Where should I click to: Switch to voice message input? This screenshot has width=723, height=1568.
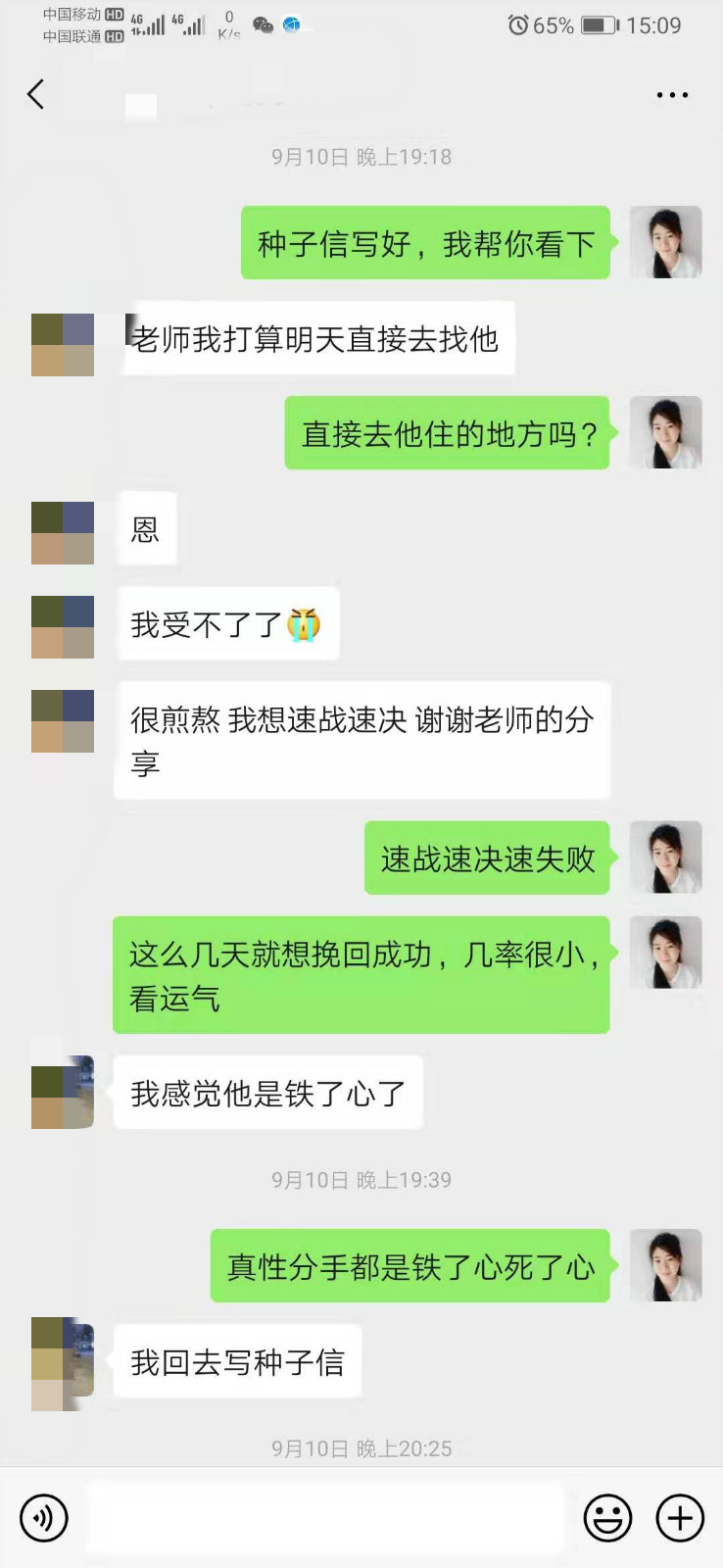(44, 1518)
